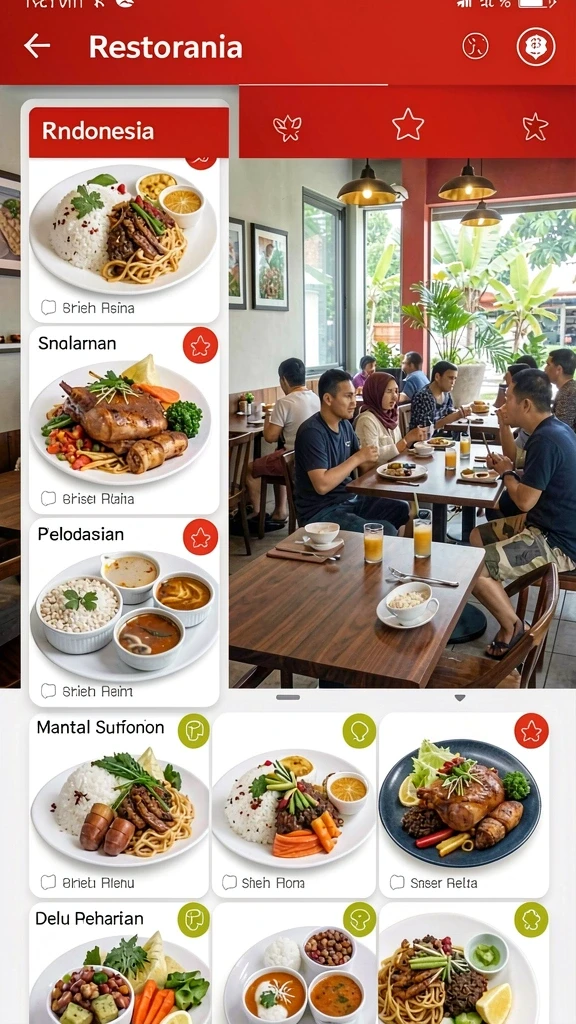Open the Delu Peharian dish card
The height and width of the screenshot is (1024, 576).
(x=120, y=963)
